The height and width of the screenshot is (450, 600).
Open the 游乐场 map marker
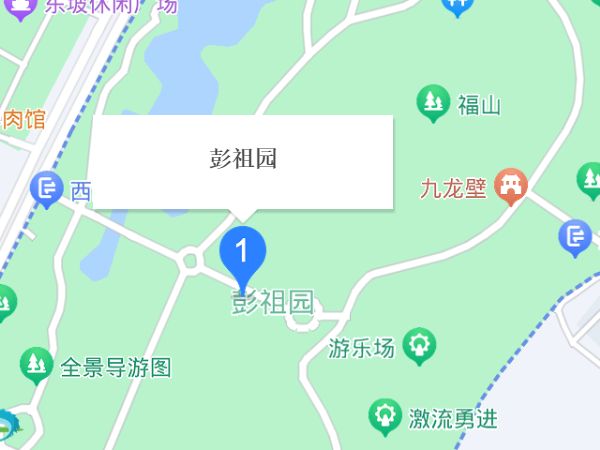point(418,347)
